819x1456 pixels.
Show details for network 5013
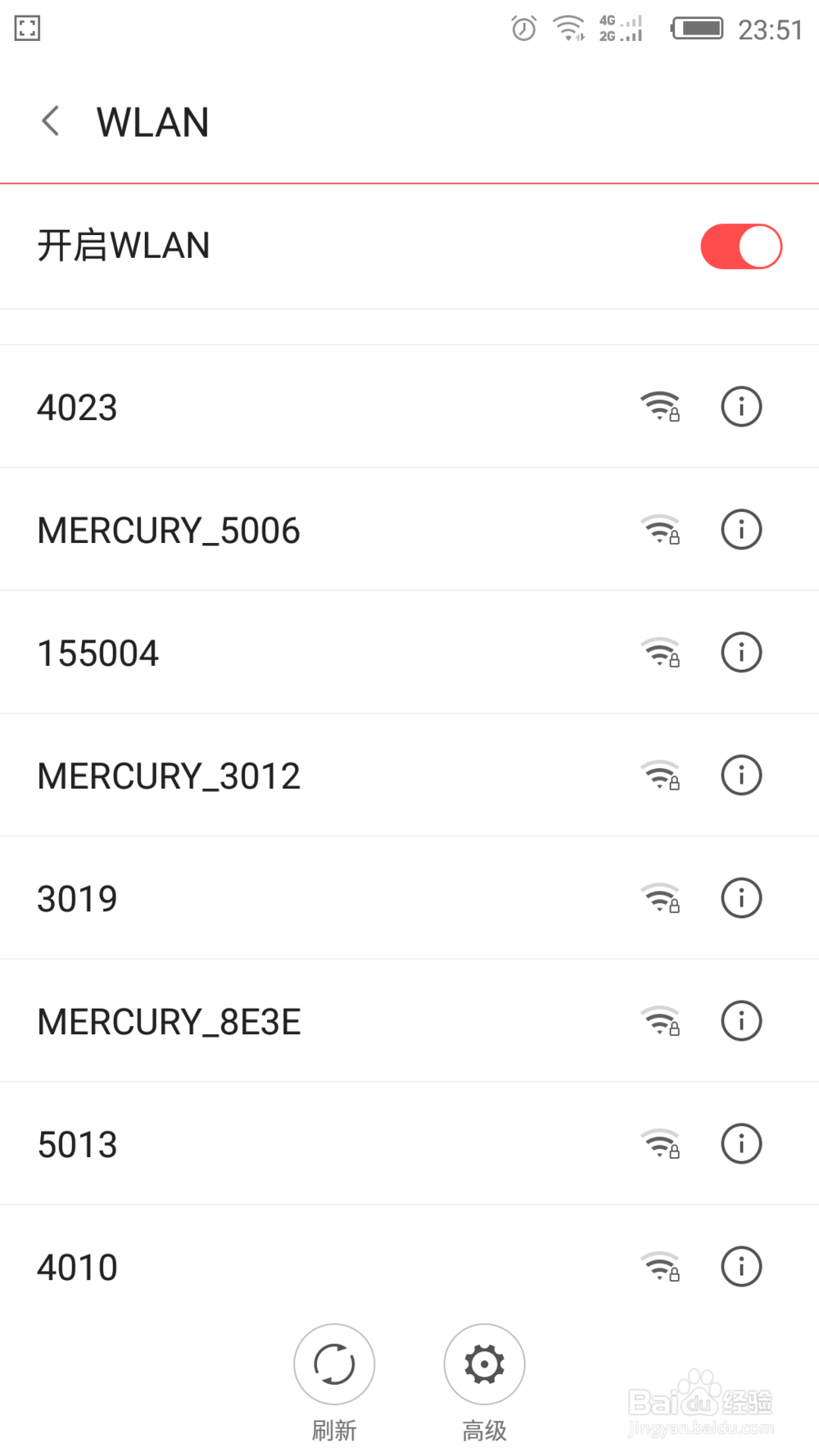(741, 1143)
